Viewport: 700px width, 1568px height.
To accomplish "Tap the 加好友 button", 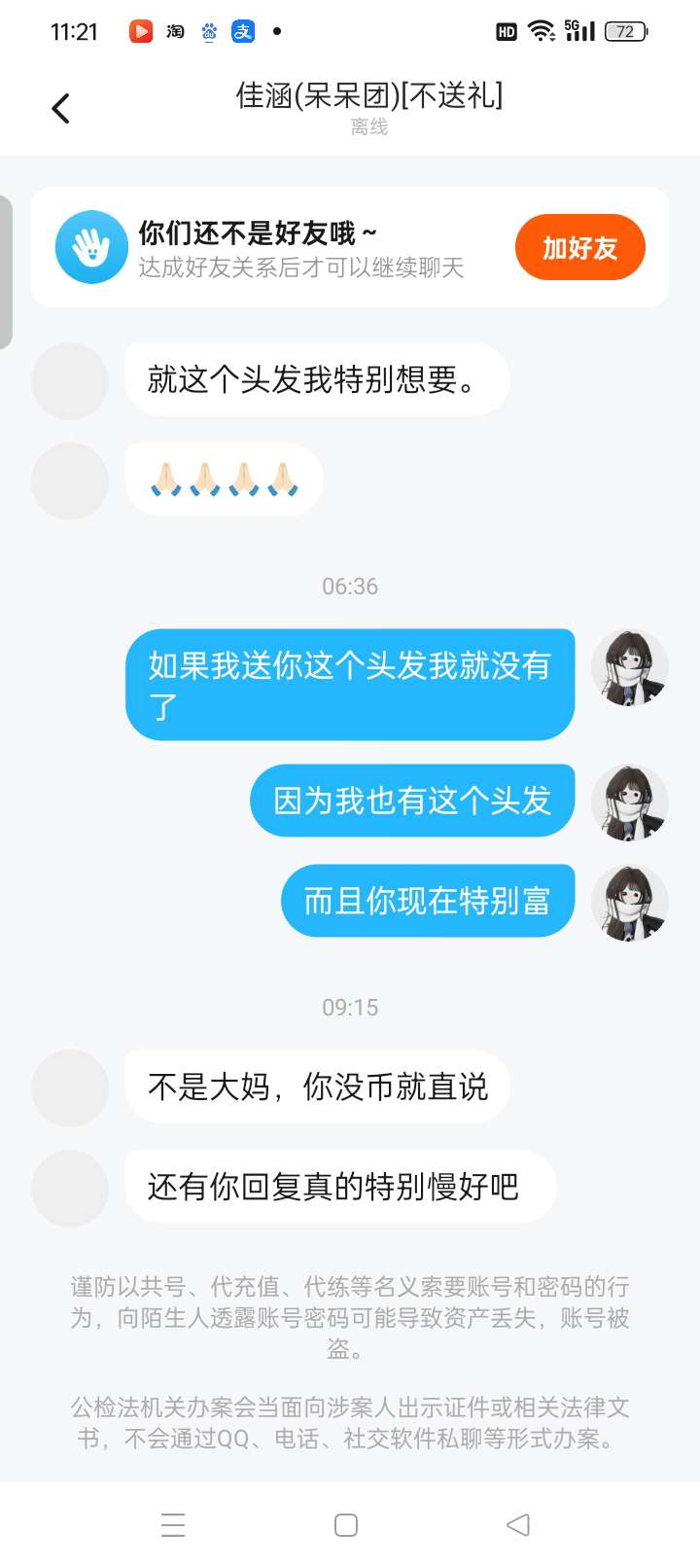I will pos(579,248).
